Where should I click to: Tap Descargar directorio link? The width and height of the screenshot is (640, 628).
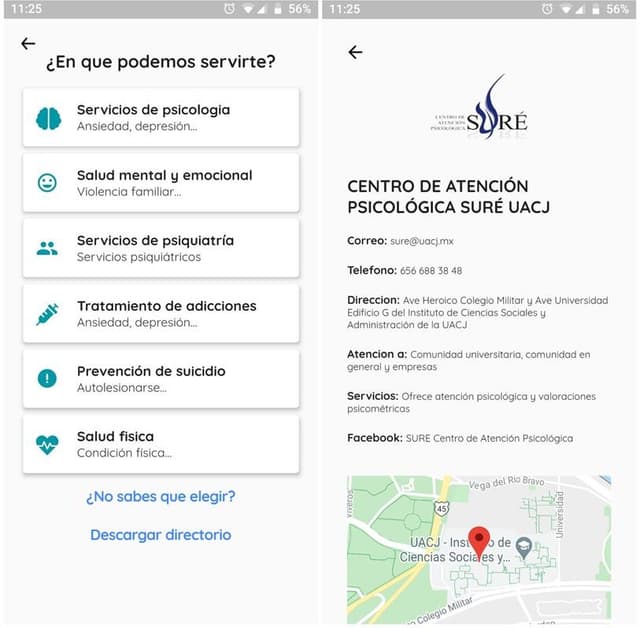(x=161, y=535)
